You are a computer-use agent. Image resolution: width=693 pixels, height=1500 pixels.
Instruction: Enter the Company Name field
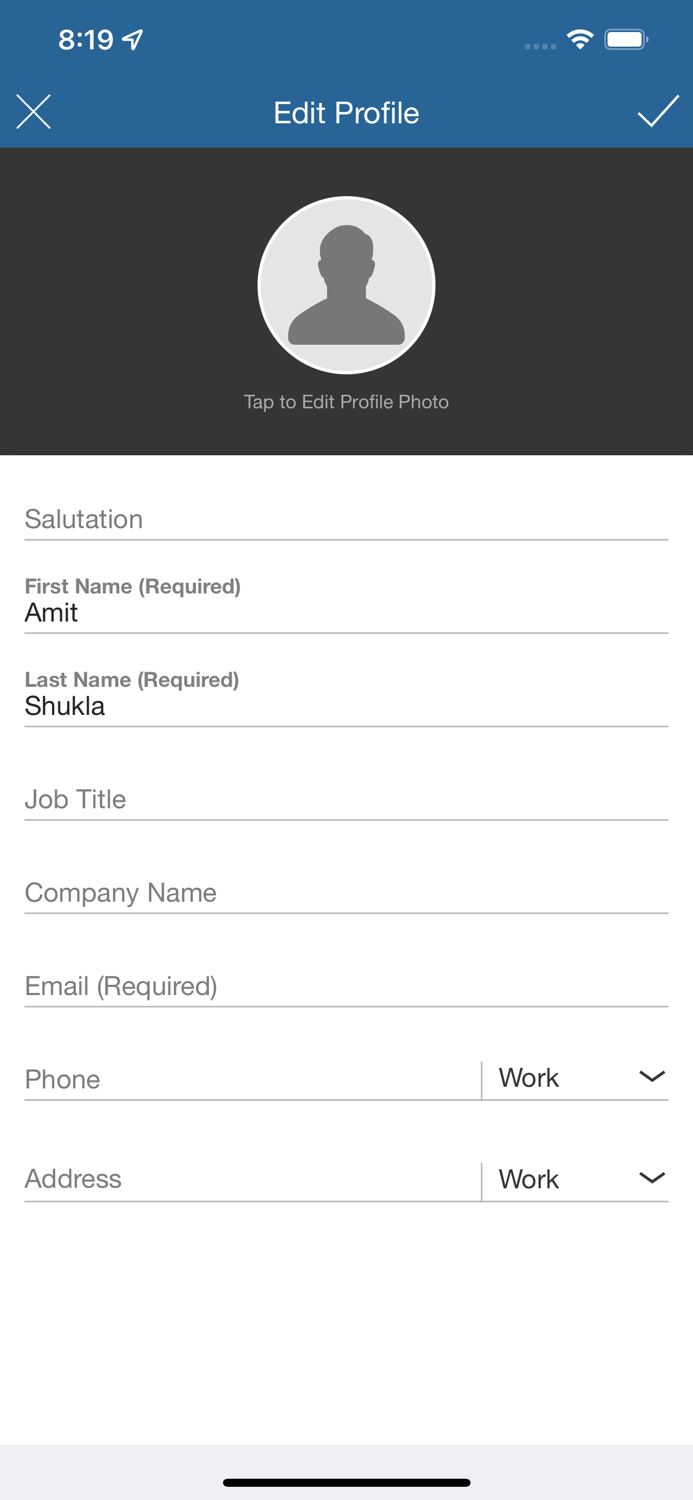(346, 892)
